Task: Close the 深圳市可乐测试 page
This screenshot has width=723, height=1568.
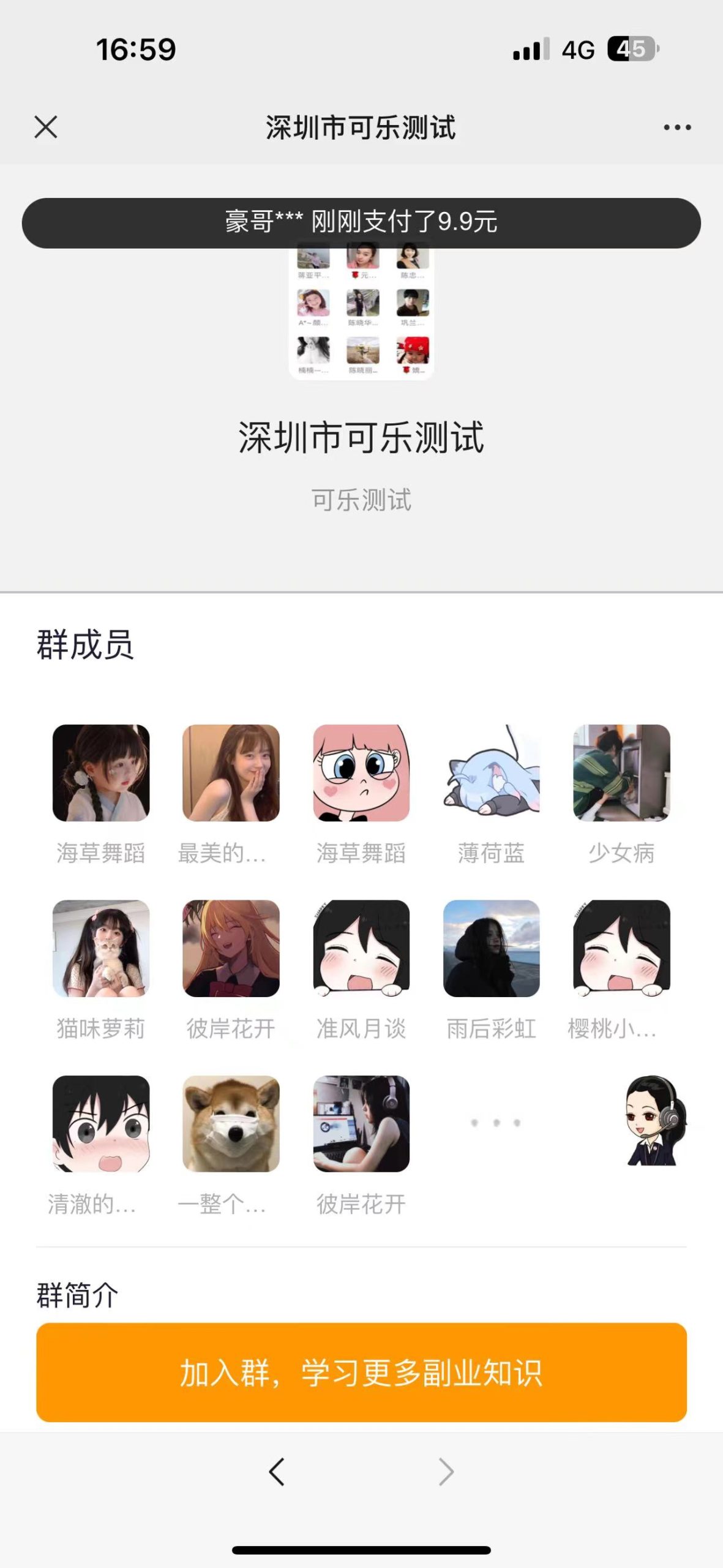Action: point(46,127)
